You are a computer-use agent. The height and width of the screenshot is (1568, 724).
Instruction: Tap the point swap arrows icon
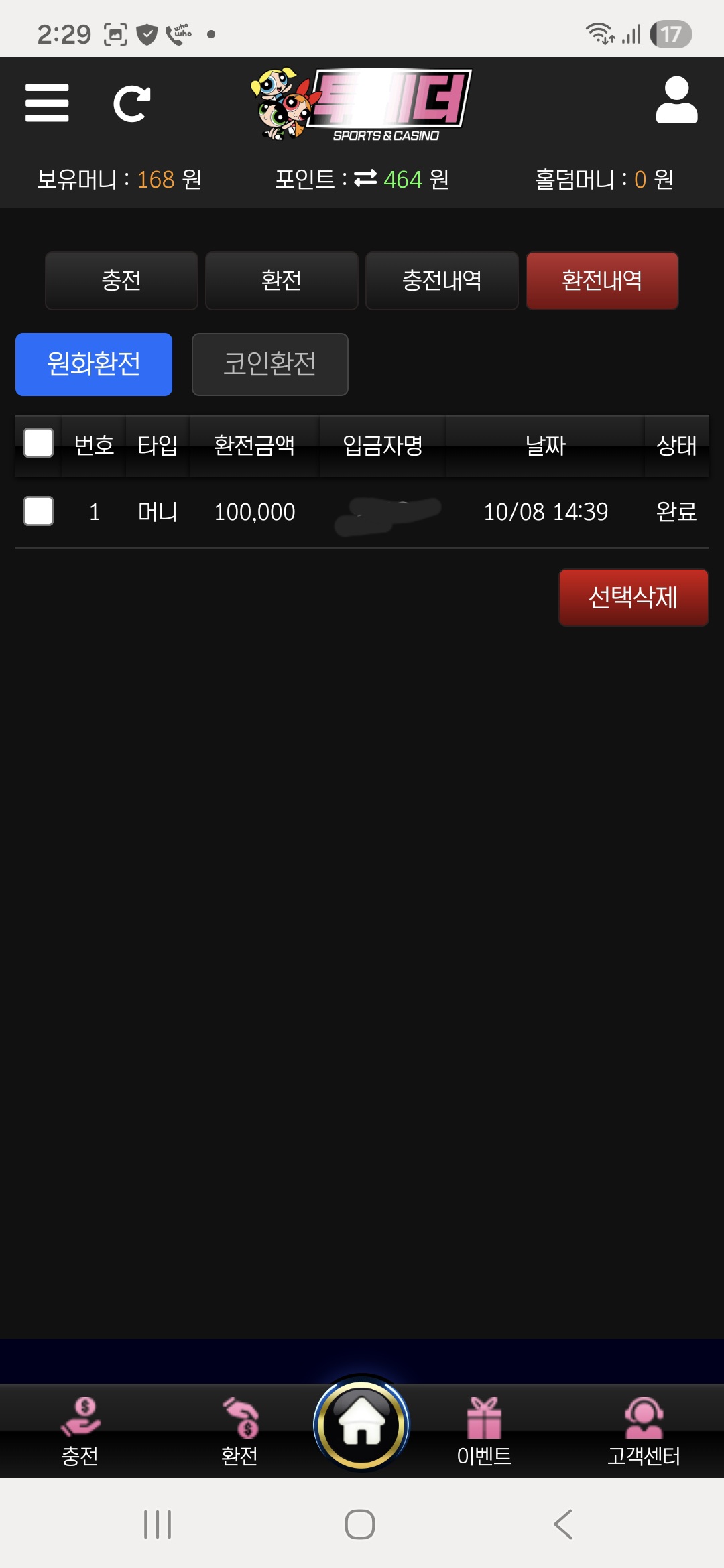tap(365, 178)
